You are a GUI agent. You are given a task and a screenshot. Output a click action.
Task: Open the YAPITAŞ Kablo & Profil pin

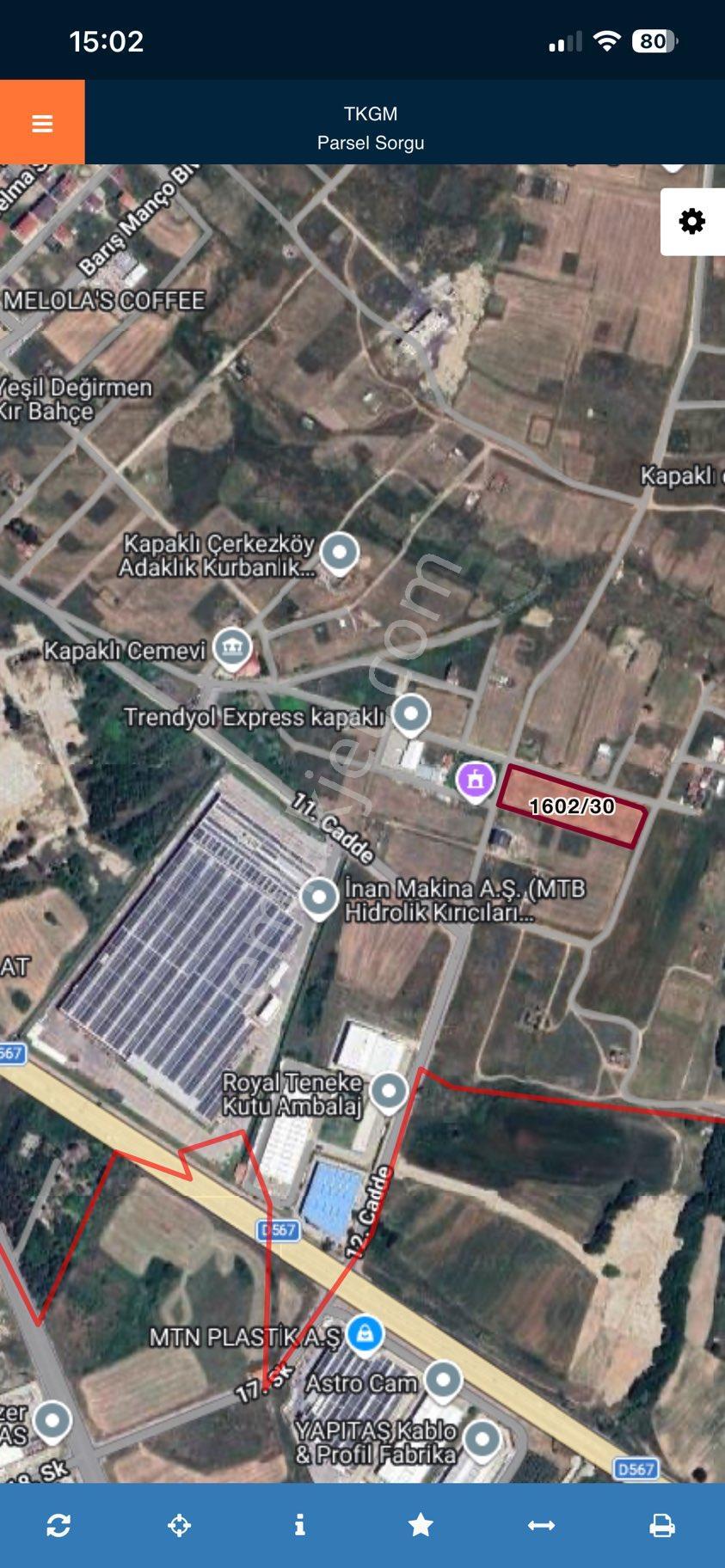tap(482, 1438)
